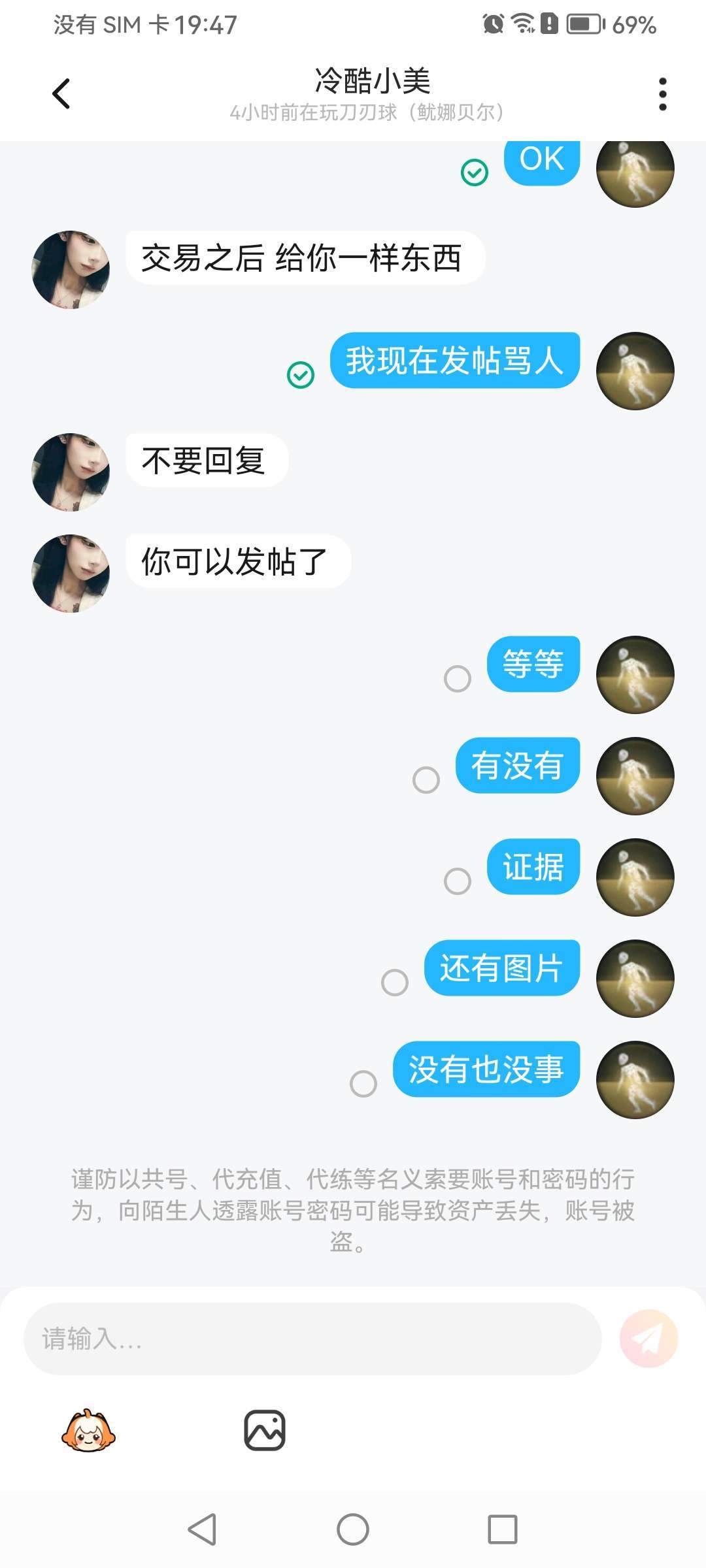
Task: View my avatar next to 证据
Action: pyautogui.click(x=635, y=877)
